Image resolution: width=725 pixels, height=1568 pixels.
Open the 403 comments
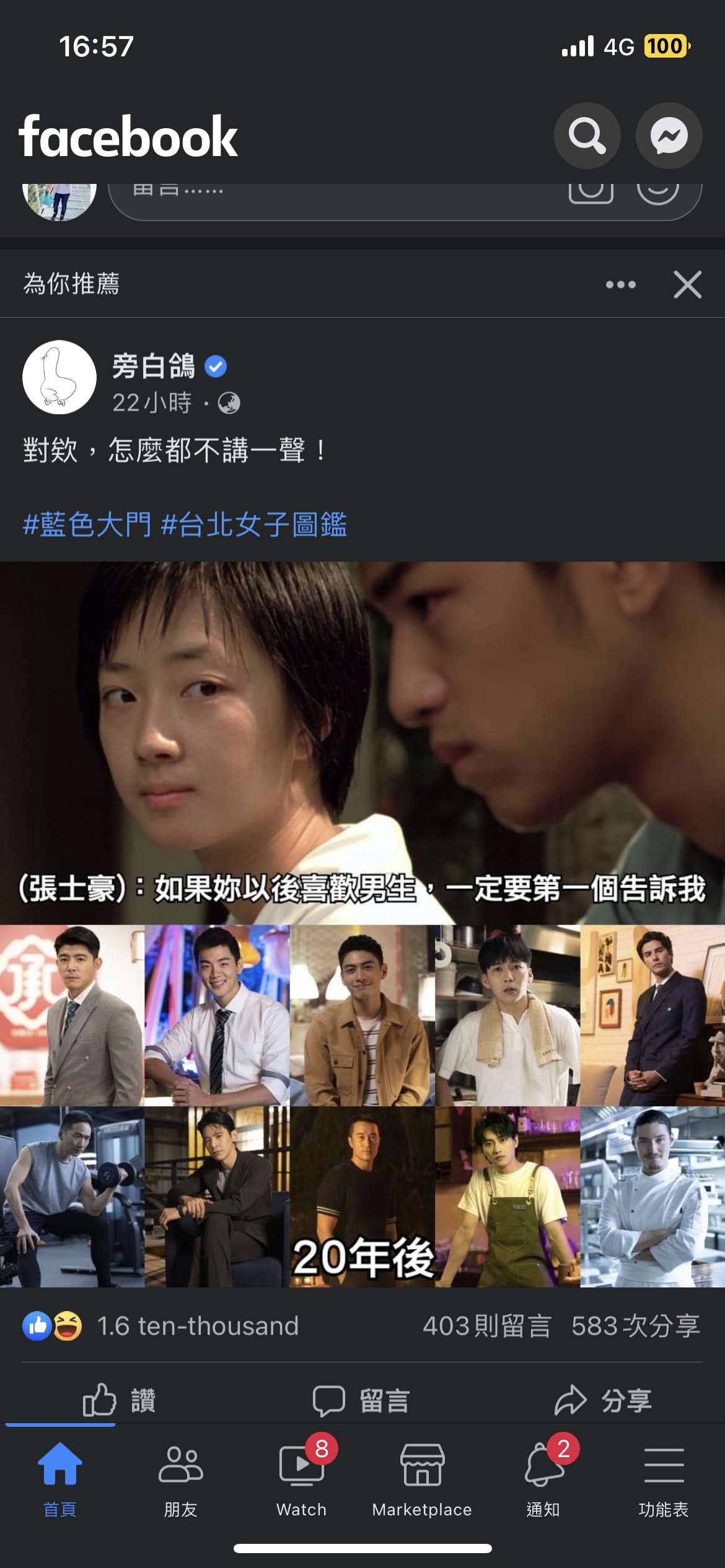point(486,1326)
